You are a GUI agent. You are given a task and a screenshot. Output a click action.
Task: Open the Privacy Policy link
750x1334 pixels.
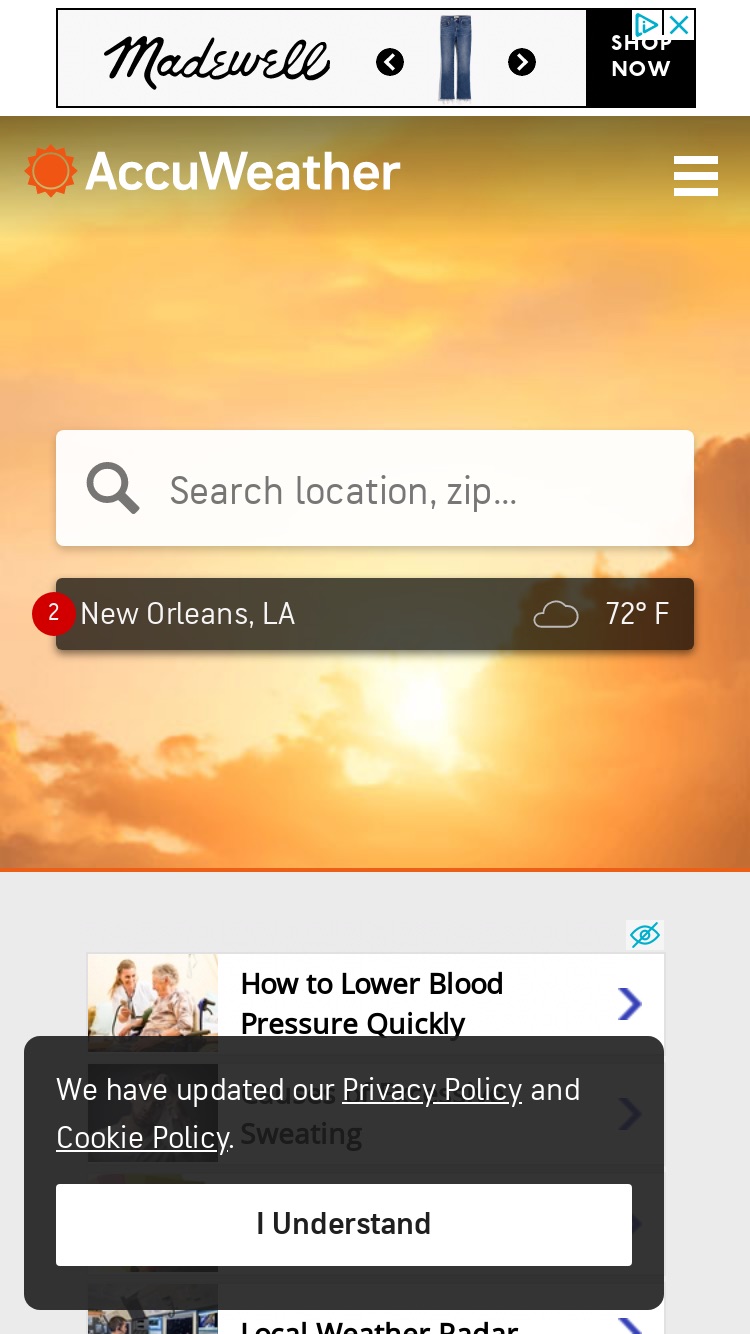432,1089
